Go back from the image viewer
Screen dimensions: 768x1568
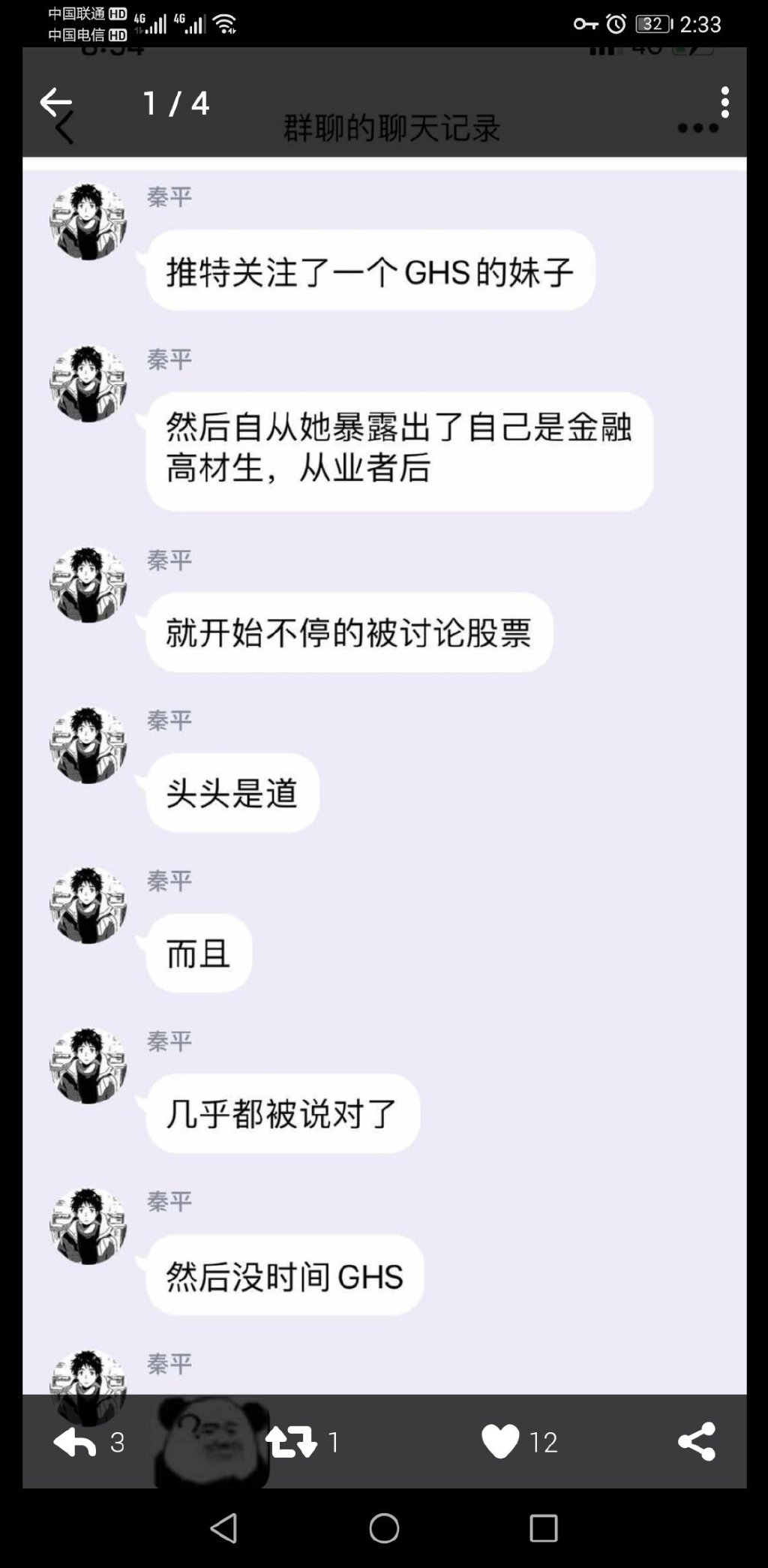55,102
